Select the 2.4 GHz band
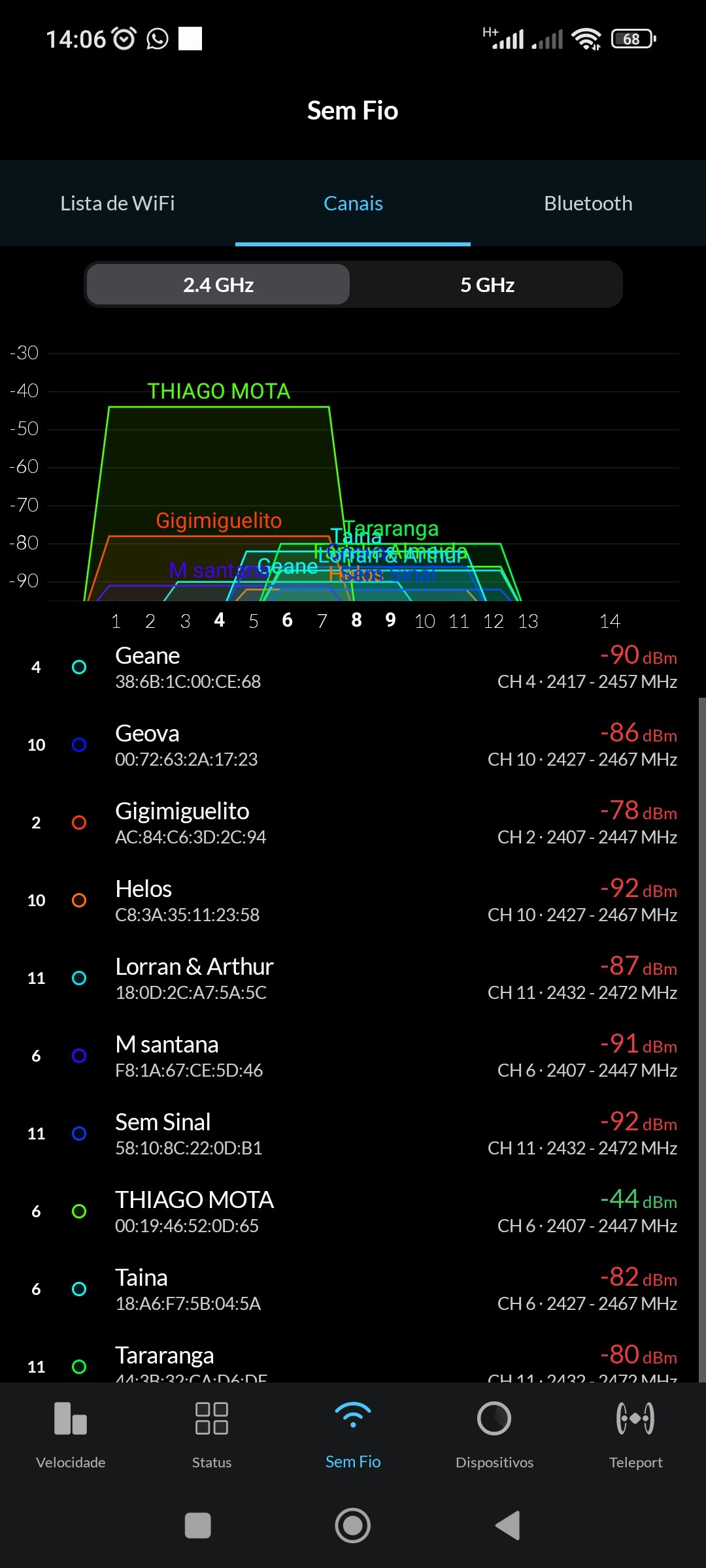Screen dimensions: 706x1568 (x=218, y=285)
